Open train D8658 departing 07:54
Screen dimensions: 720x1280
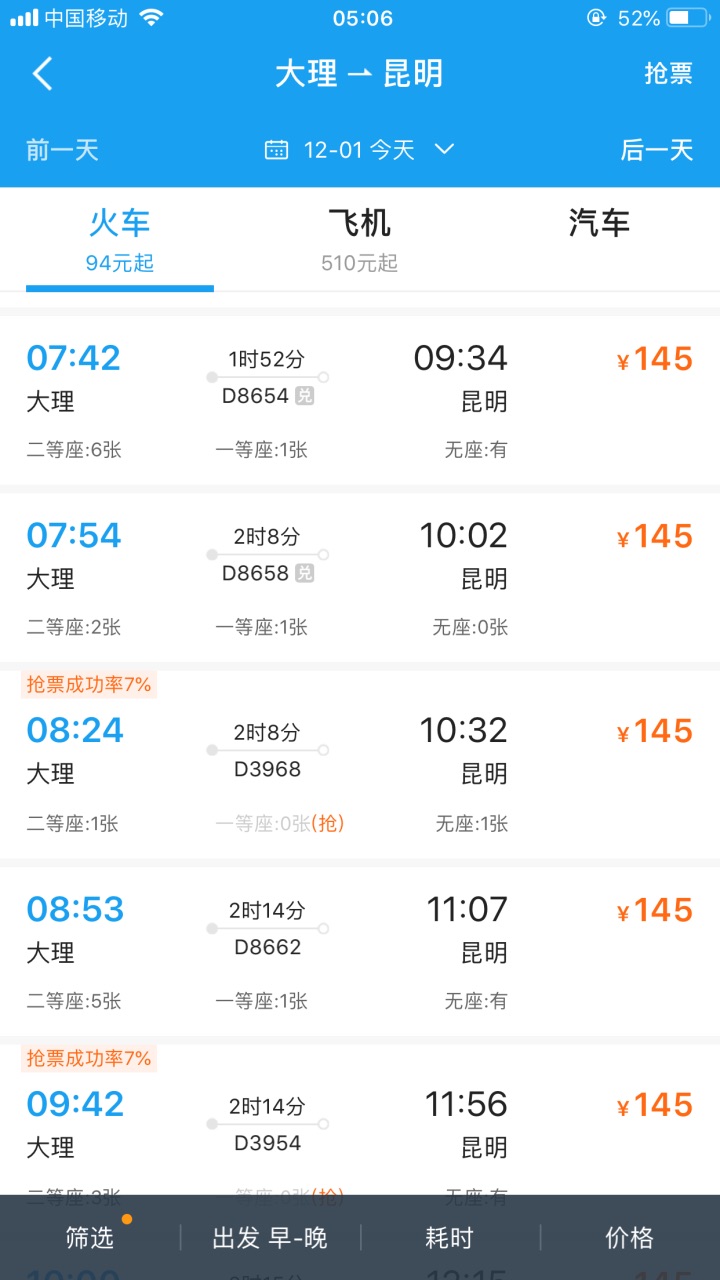click(x=360, y=578)
